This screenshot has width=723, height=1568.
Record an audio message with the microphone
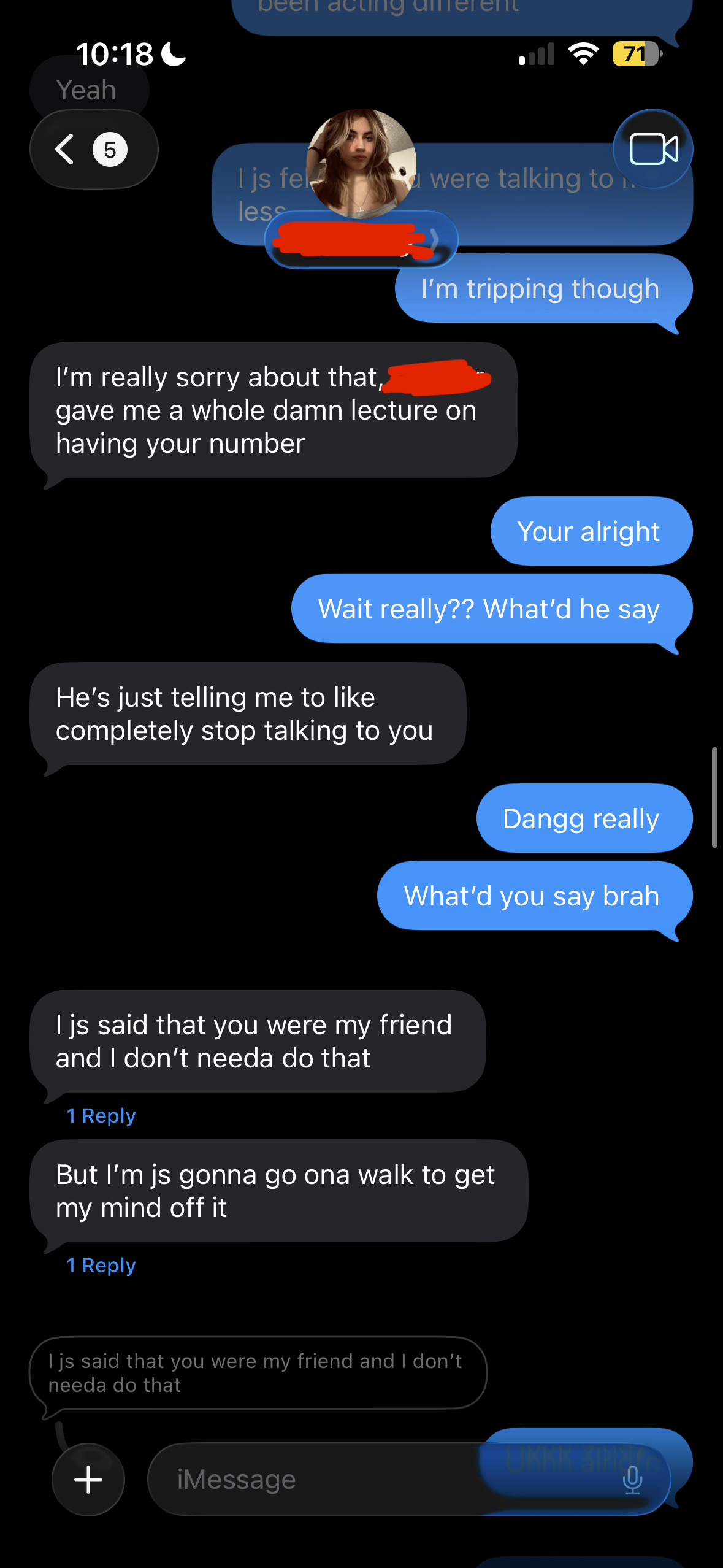pyautogui.click(x=632, y=1479)
